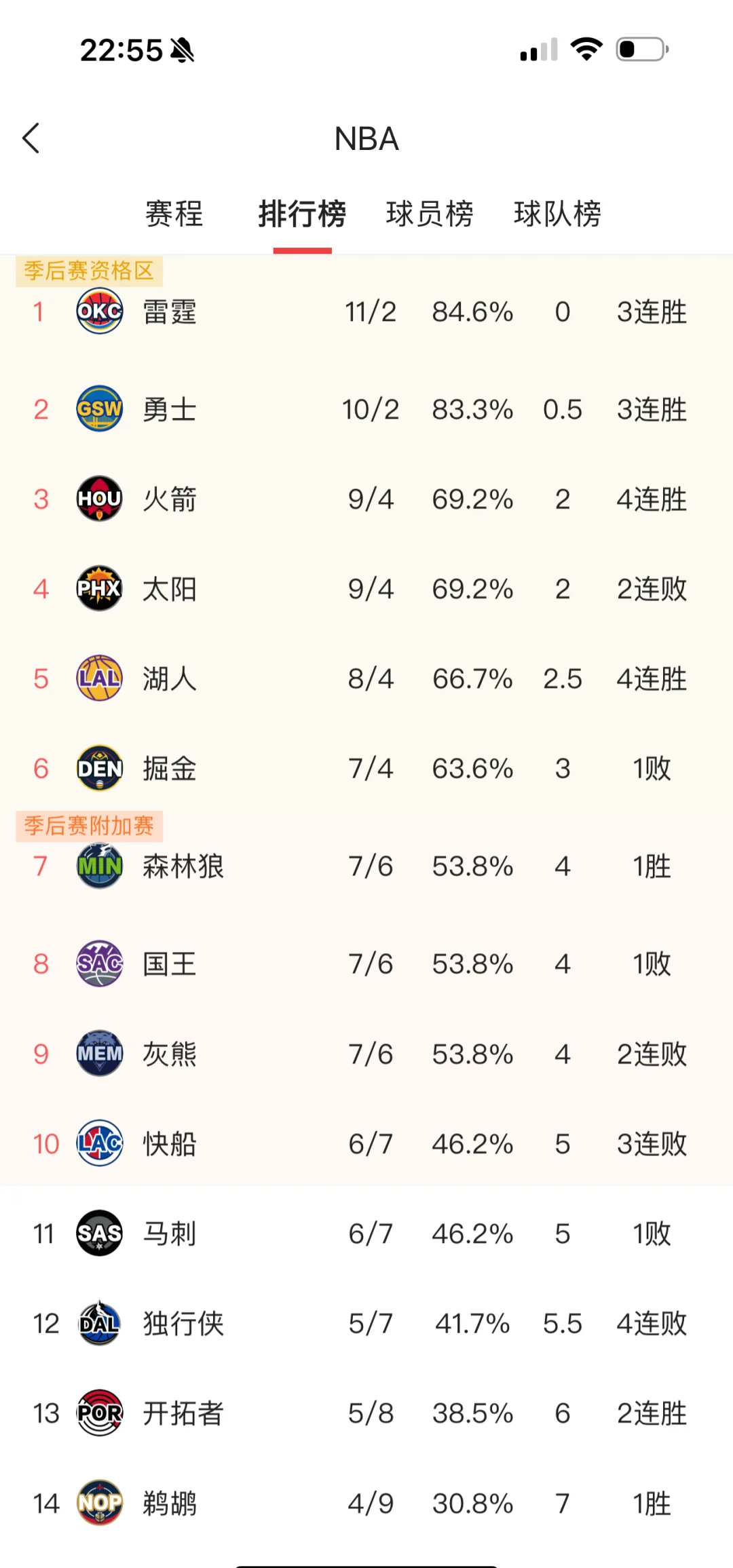The image size is (733, 1568).
Task: Tap the back chevron at top left
Action: pos(31,138)
